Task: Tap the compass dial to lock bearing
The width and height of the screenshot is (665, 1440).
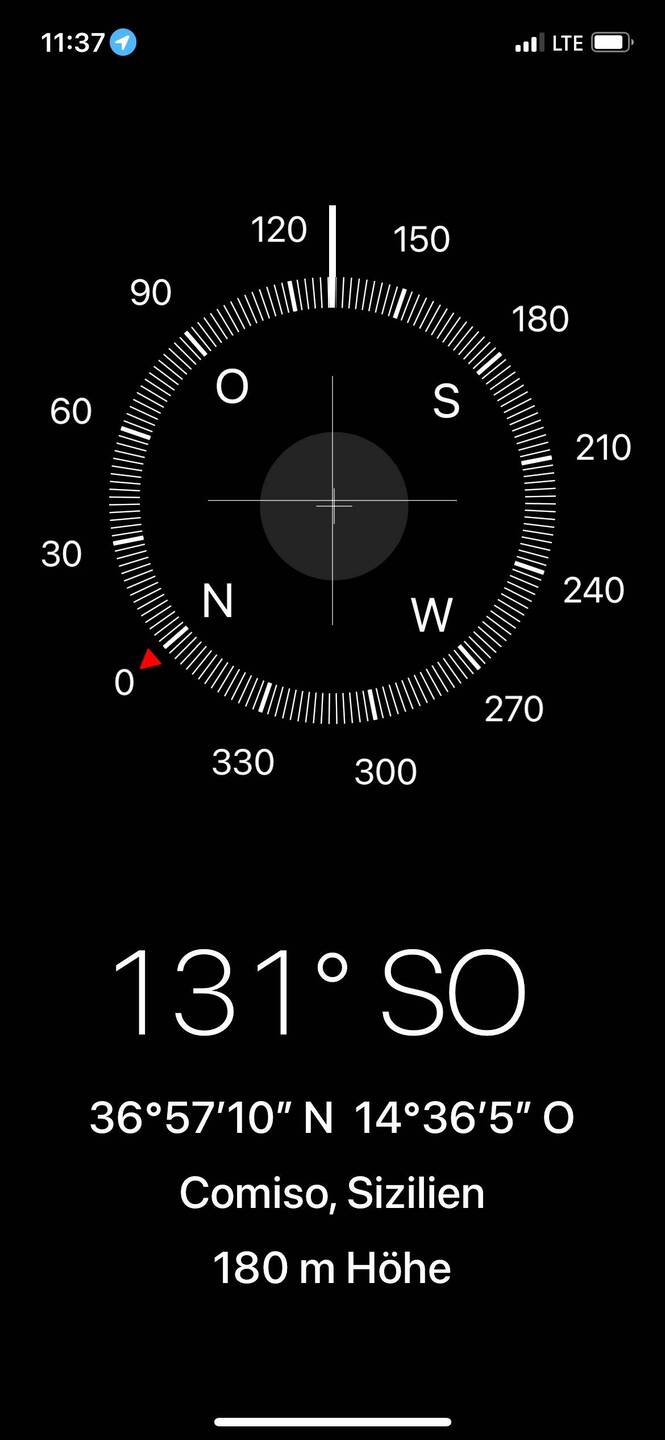Action: (x=332, y=500)
